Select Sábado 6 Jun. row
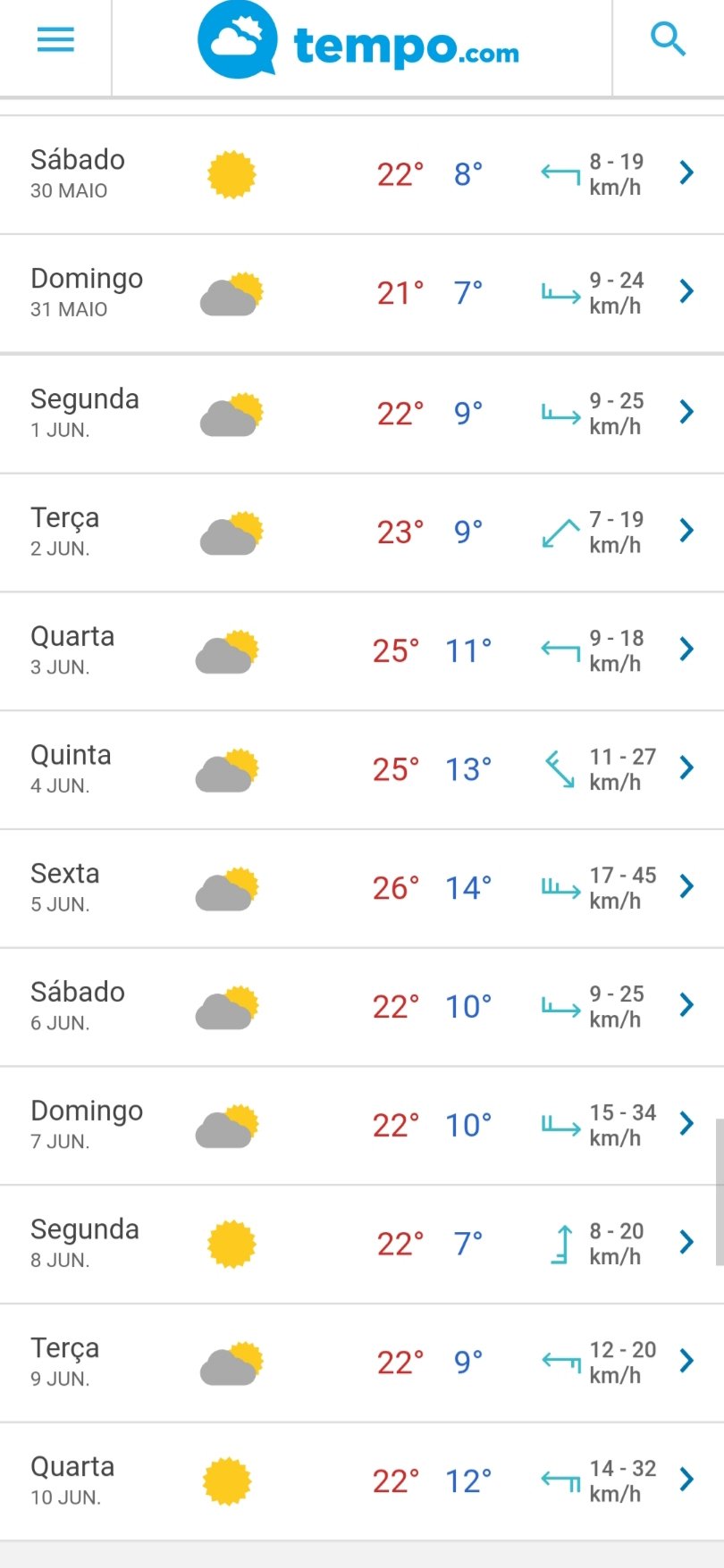The width and height of the screenshot is (724, 1568). (362, 1007)
